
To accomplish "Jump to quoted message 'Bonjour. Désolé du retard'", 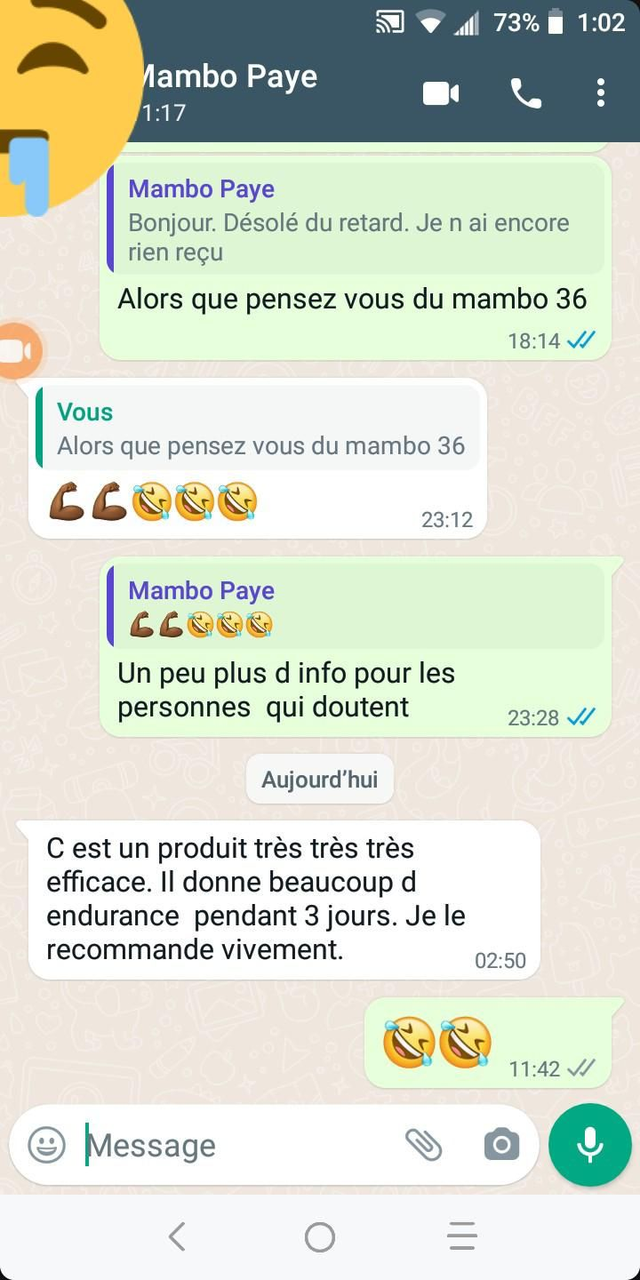I will 355,217.
